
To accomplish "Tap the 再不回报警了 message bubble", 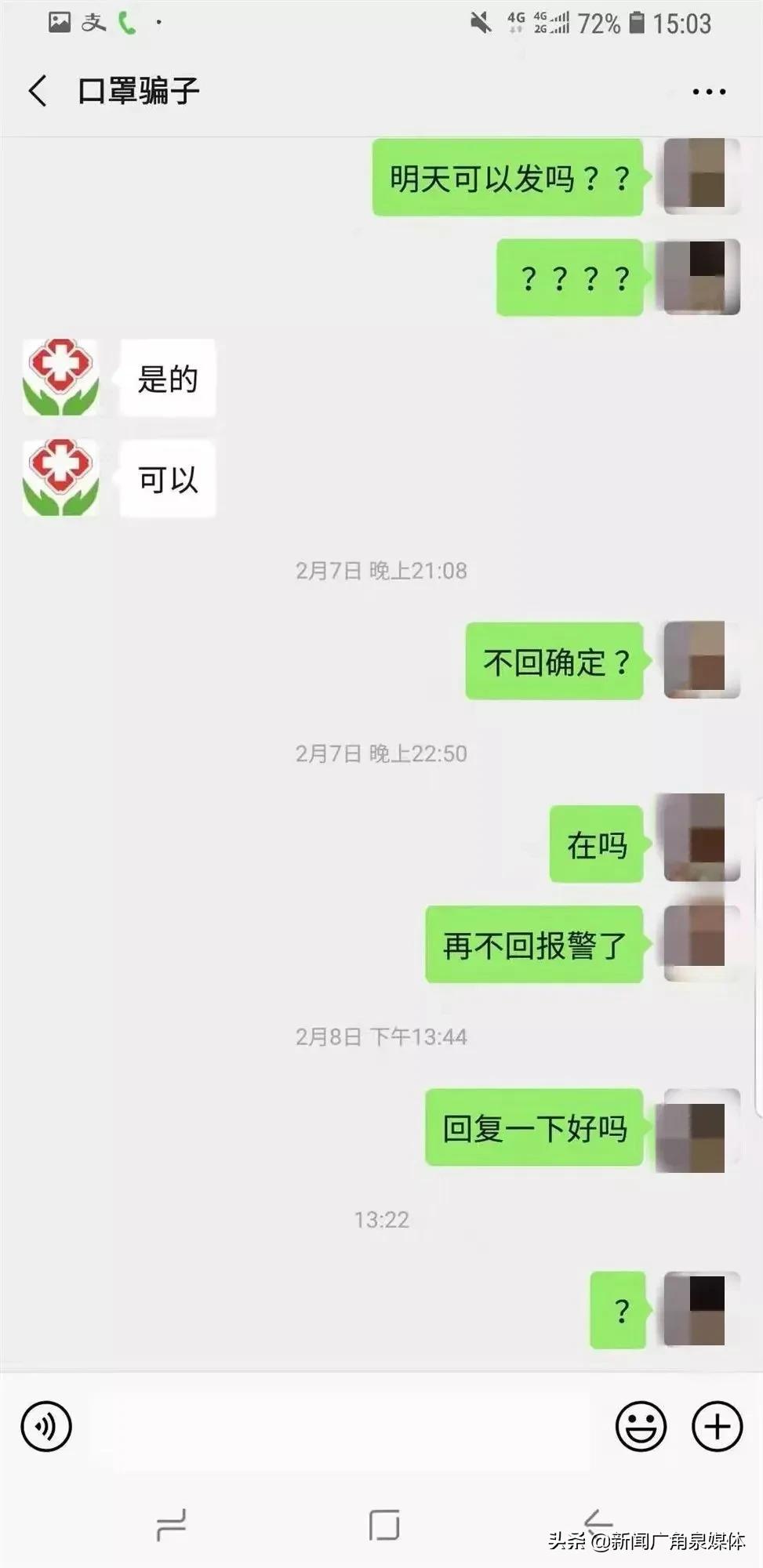I will point(533,946).
